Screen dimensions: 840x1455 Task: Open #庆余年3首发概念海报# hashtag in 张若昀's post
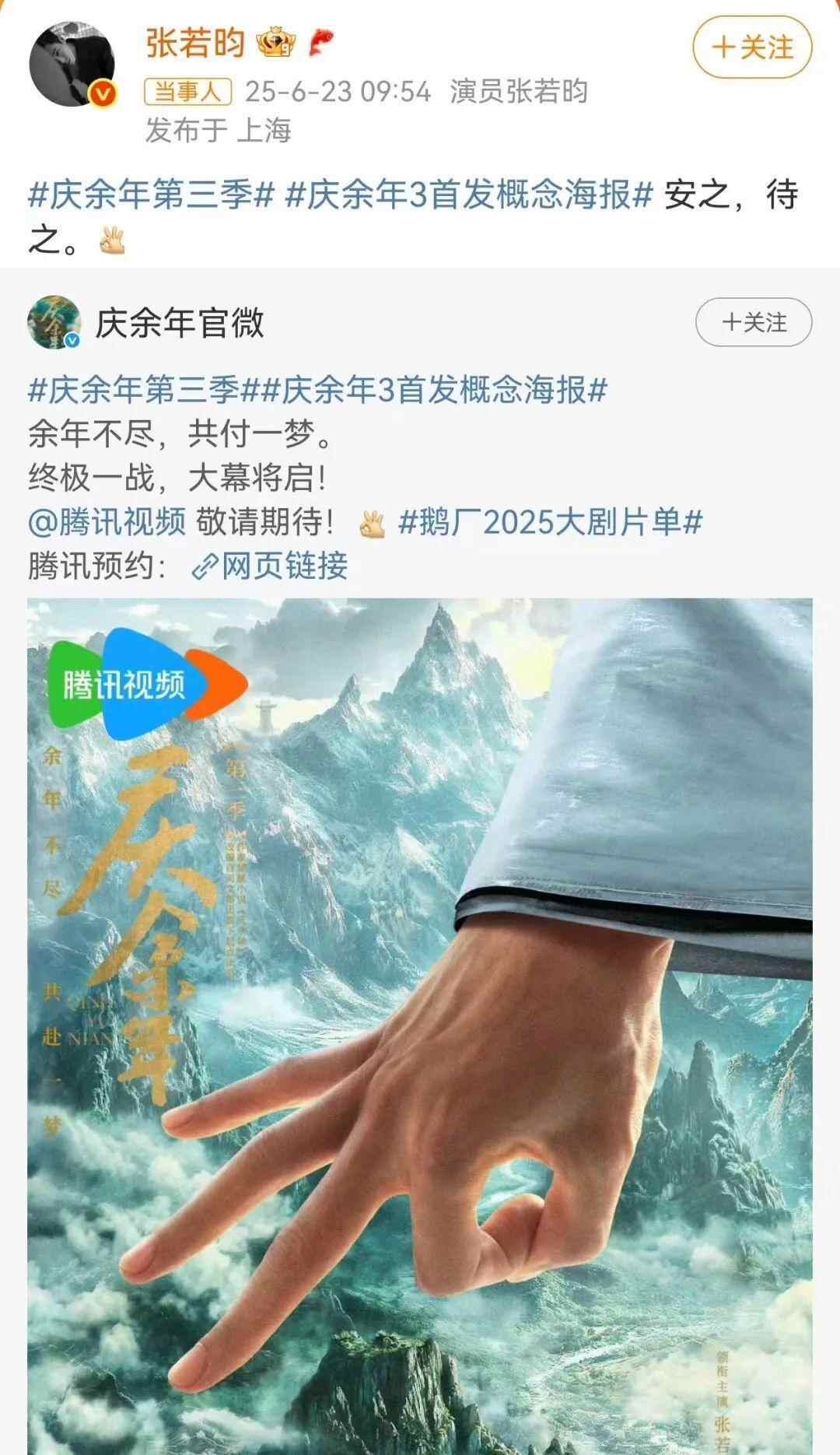tap(468, 195)
